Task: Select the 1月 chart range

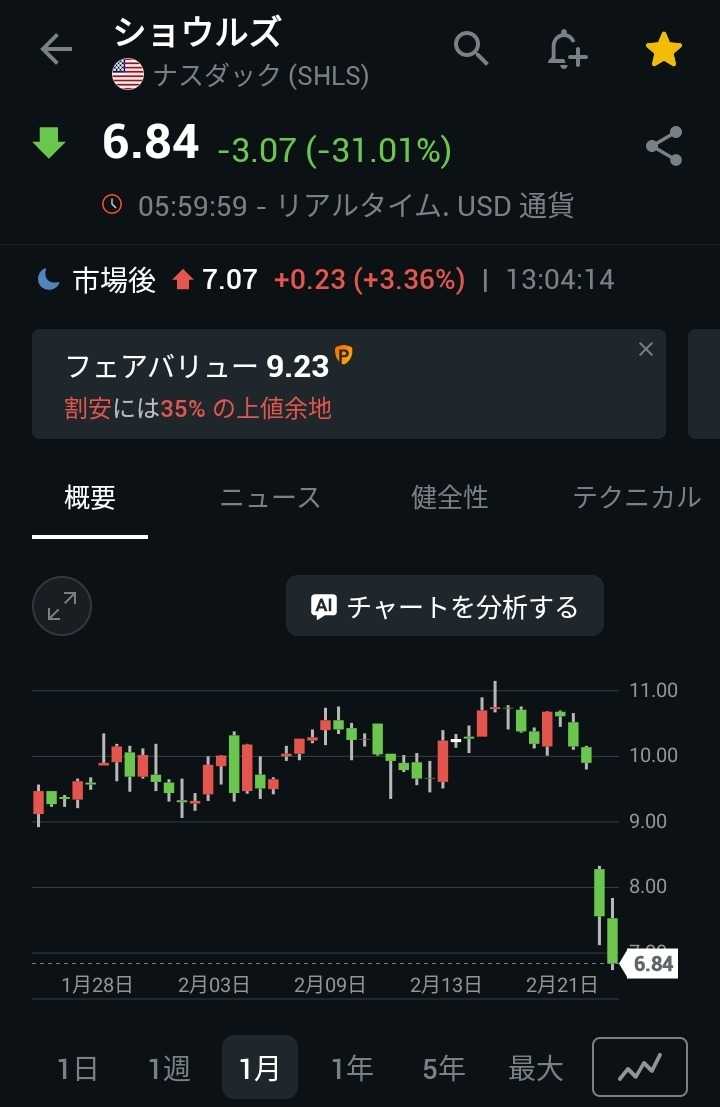Action: coord(260,1068)
